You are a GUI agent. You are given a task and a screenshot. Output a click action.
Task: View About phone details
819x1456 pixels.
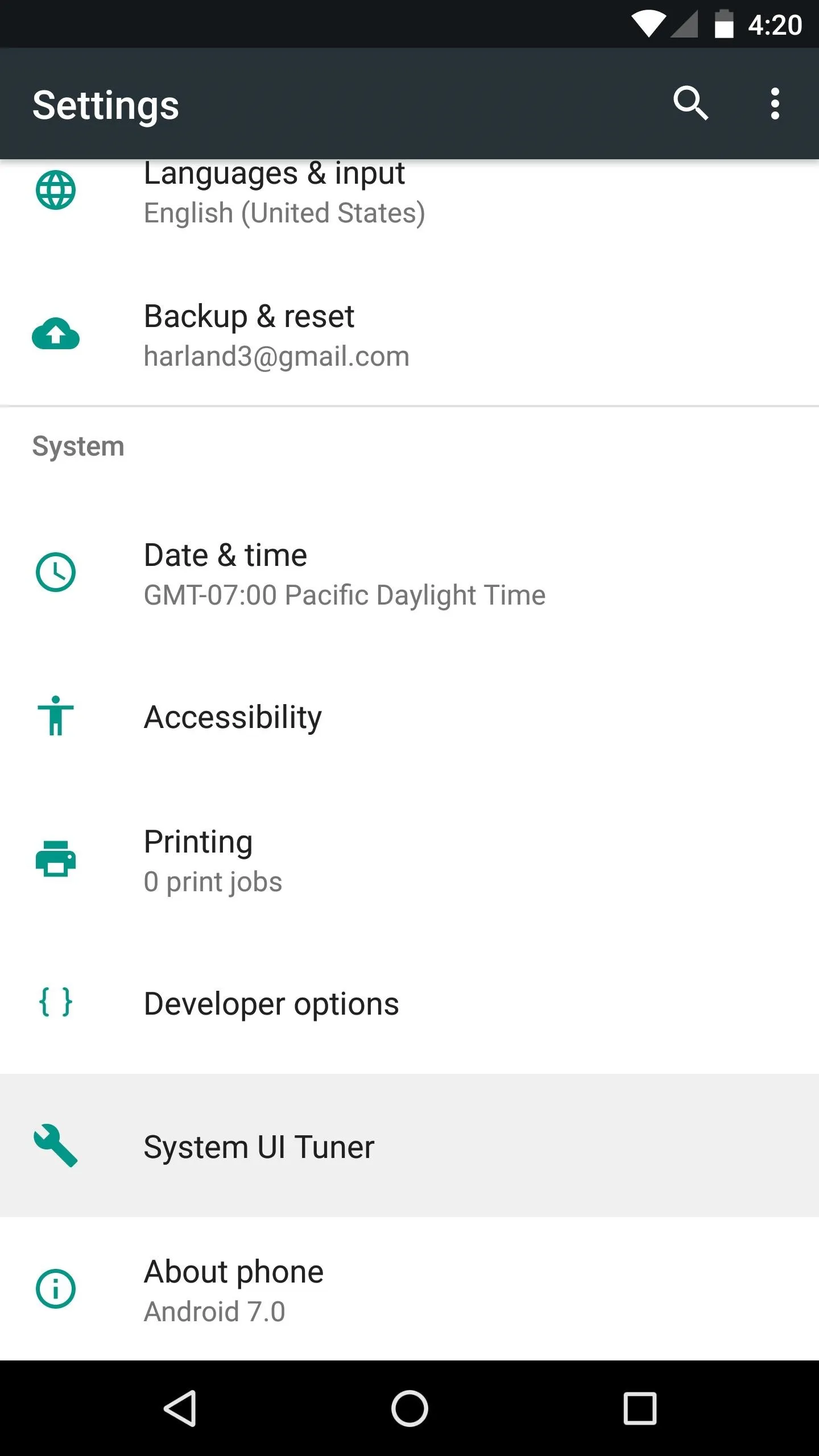pyautogui.click(x=409, y=1290)
